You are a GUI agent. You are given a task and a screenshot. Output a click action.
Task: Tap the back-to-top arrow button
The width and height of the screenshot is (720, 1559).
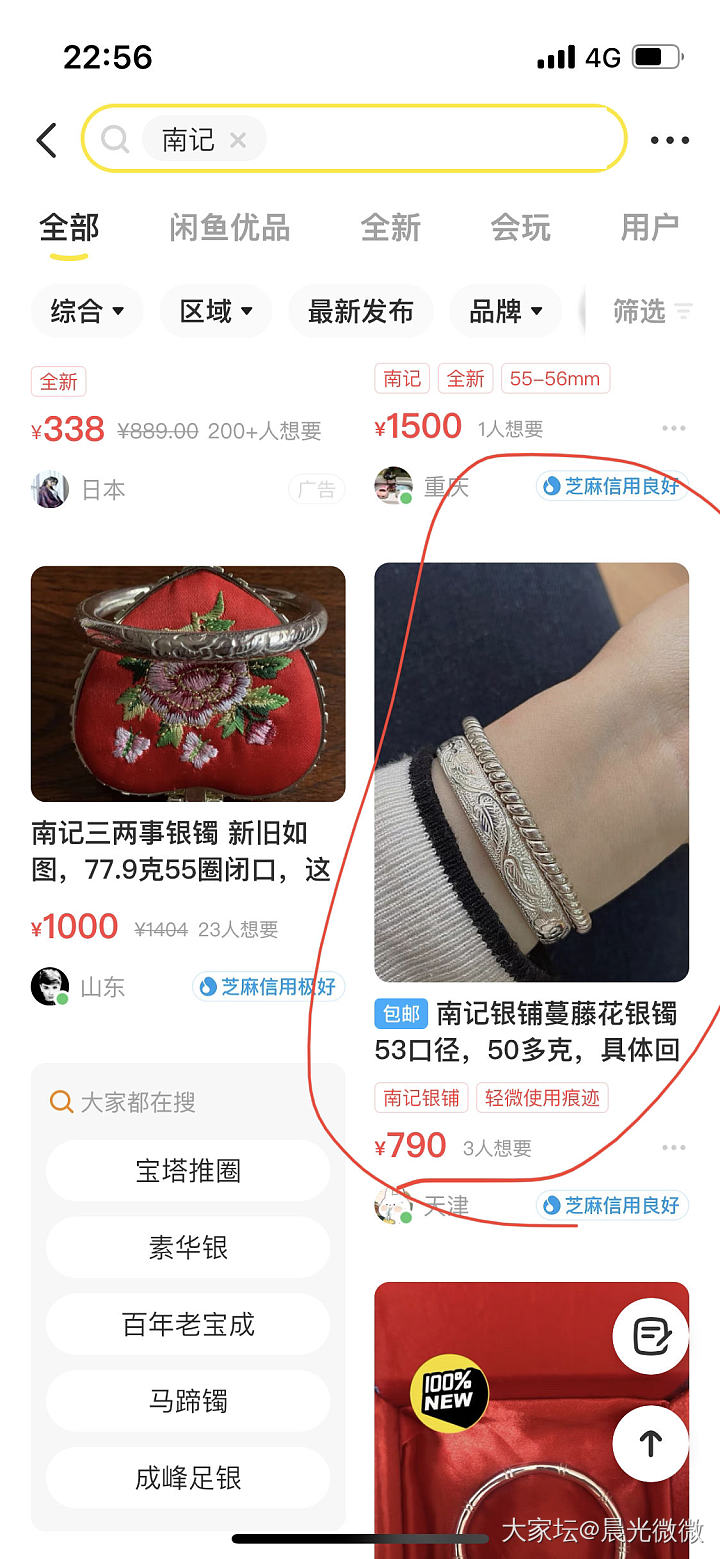650,1443
